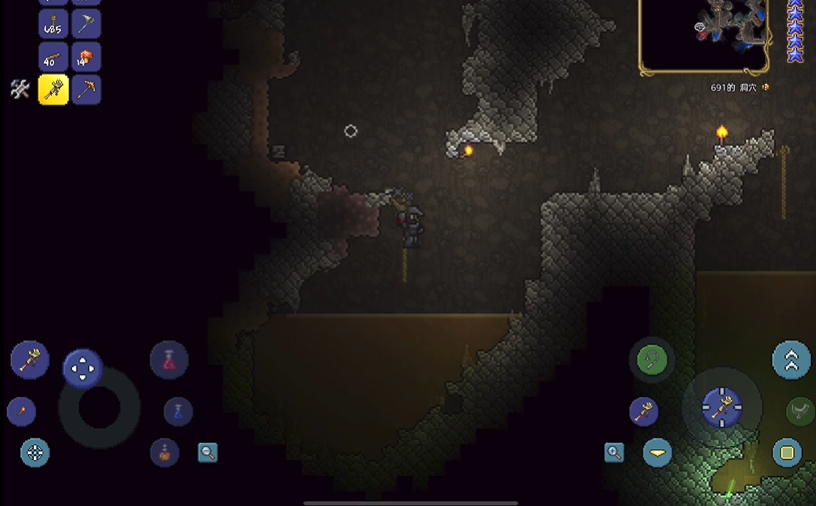Use the blue mana potion button
816x506 pixels.
[x=178, y=411]
